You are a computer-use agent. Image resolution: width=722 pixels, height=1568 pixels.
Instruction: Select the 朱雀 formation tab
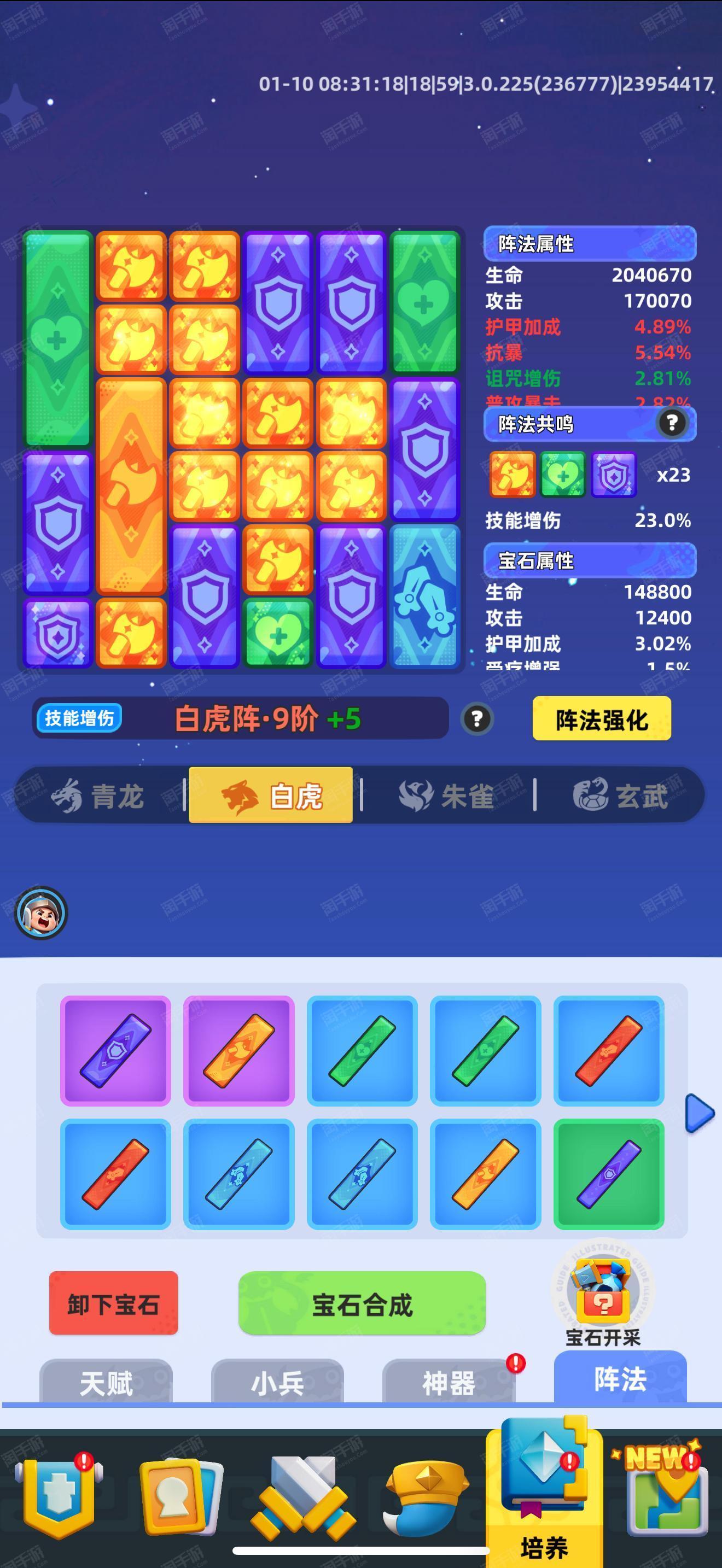click(x=448, y=795)
